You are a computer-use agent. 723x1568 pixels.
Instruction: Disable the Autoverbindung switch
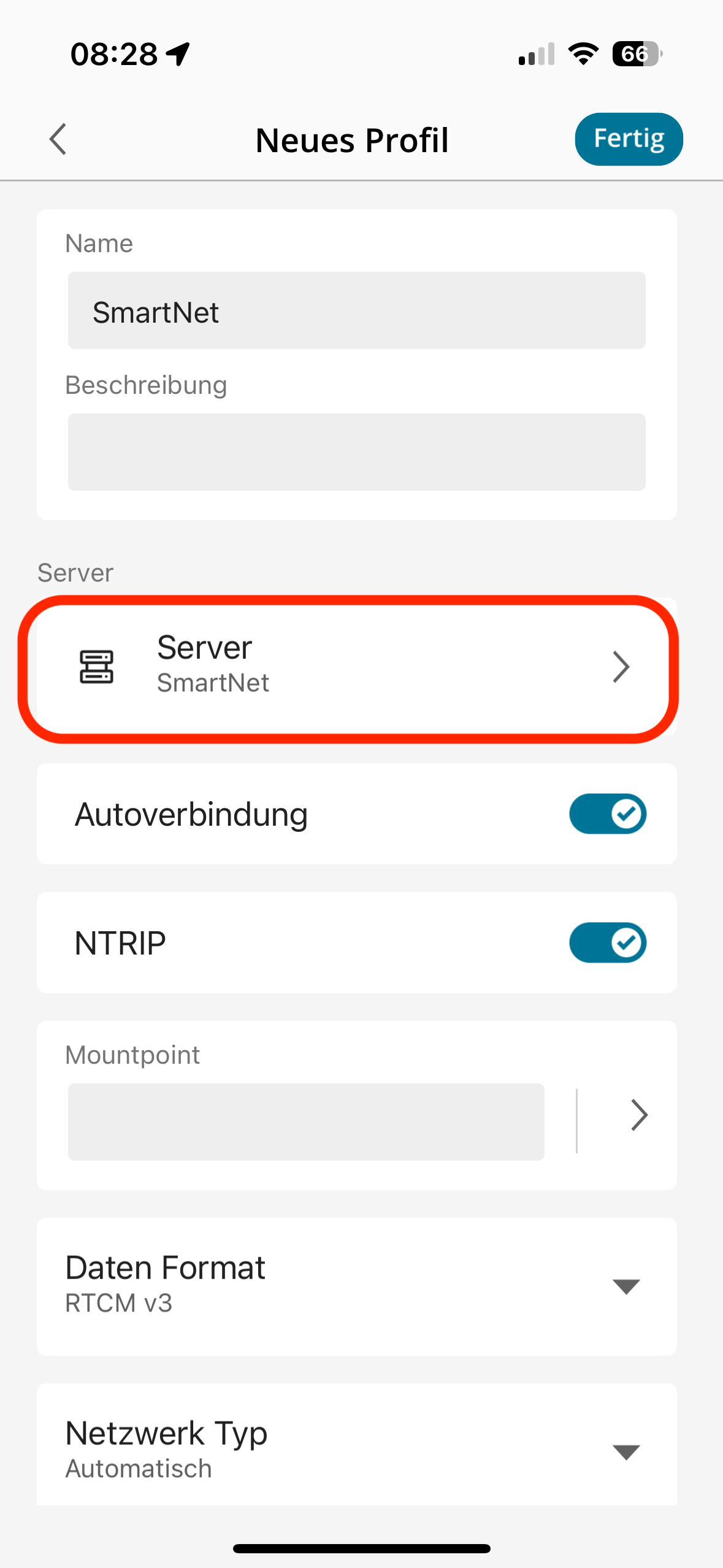607,814
